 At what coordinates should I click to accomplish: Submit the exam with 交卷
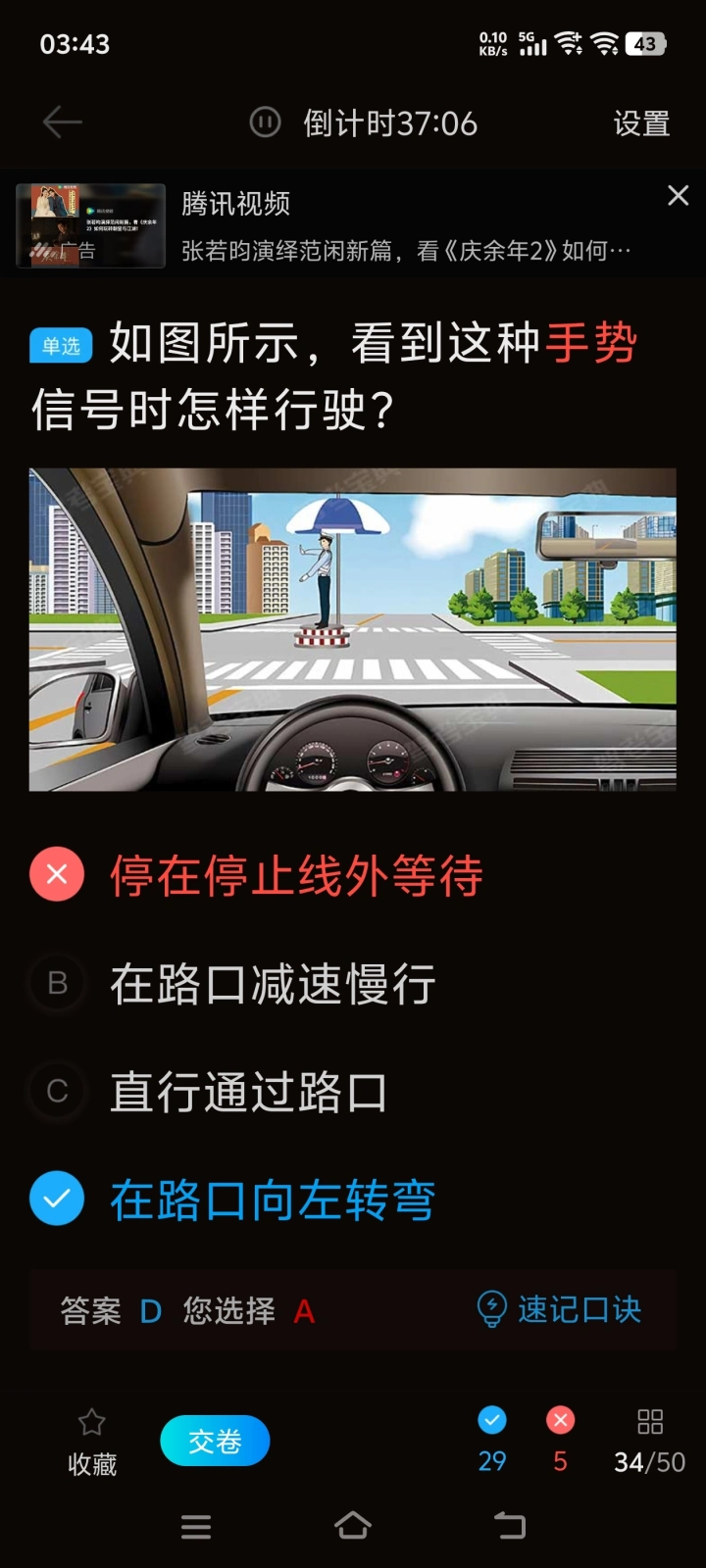tap(215, 1441)
